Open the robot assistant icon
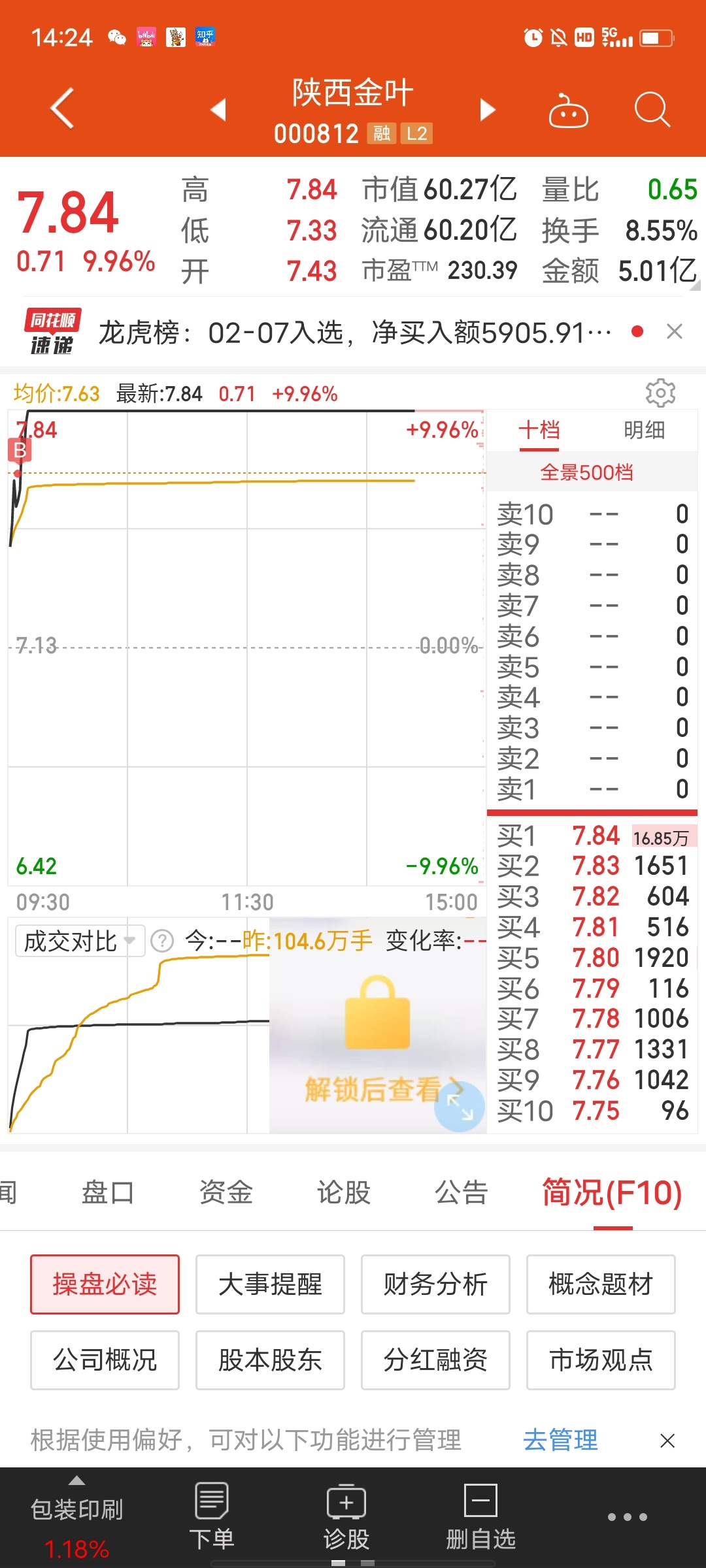Image resolution: width=706 pixels, height=1568 pixels. [568, 110]
